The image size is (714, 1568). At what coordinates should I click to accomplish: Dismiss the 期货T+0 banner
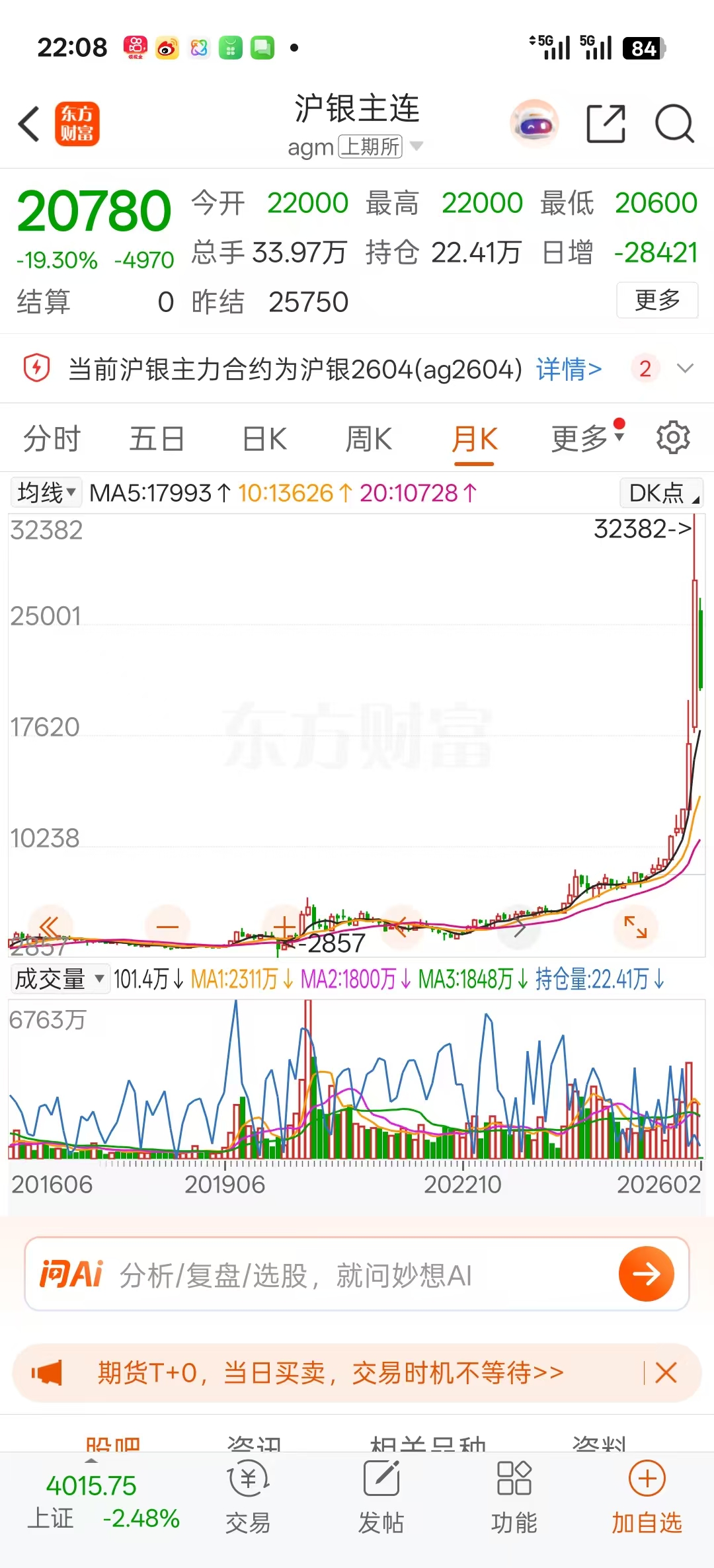[x=666, y=1373]
